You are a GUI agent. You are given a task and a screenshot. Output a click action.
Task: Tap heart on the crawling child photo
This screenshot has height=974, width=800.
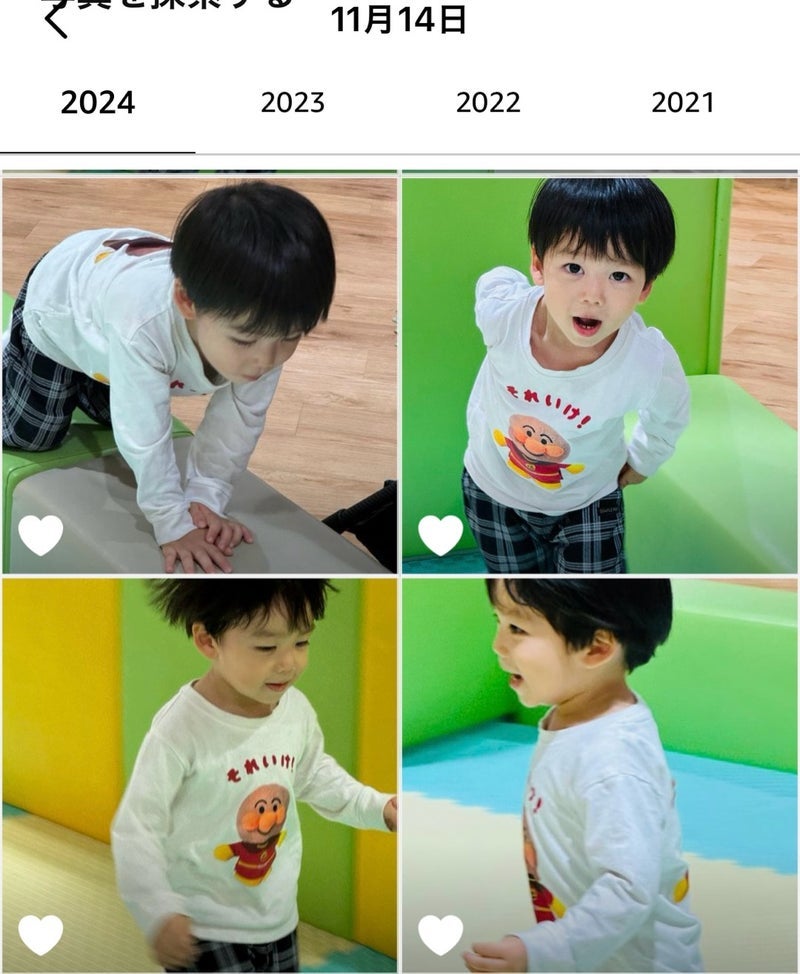point(41,536)
